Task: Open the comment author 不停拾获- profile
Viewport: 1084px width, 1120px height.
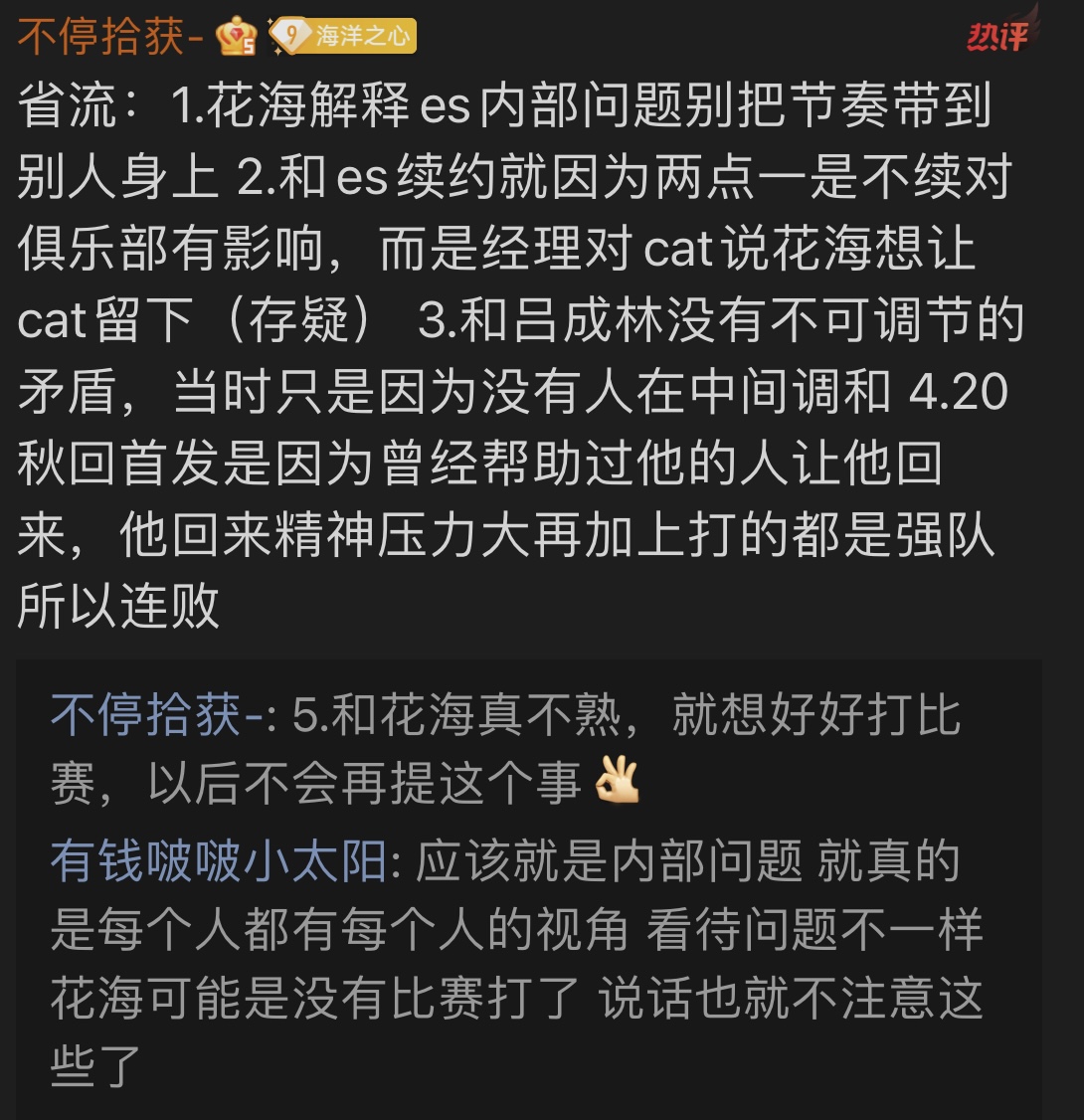Action: tap(109, 37)
